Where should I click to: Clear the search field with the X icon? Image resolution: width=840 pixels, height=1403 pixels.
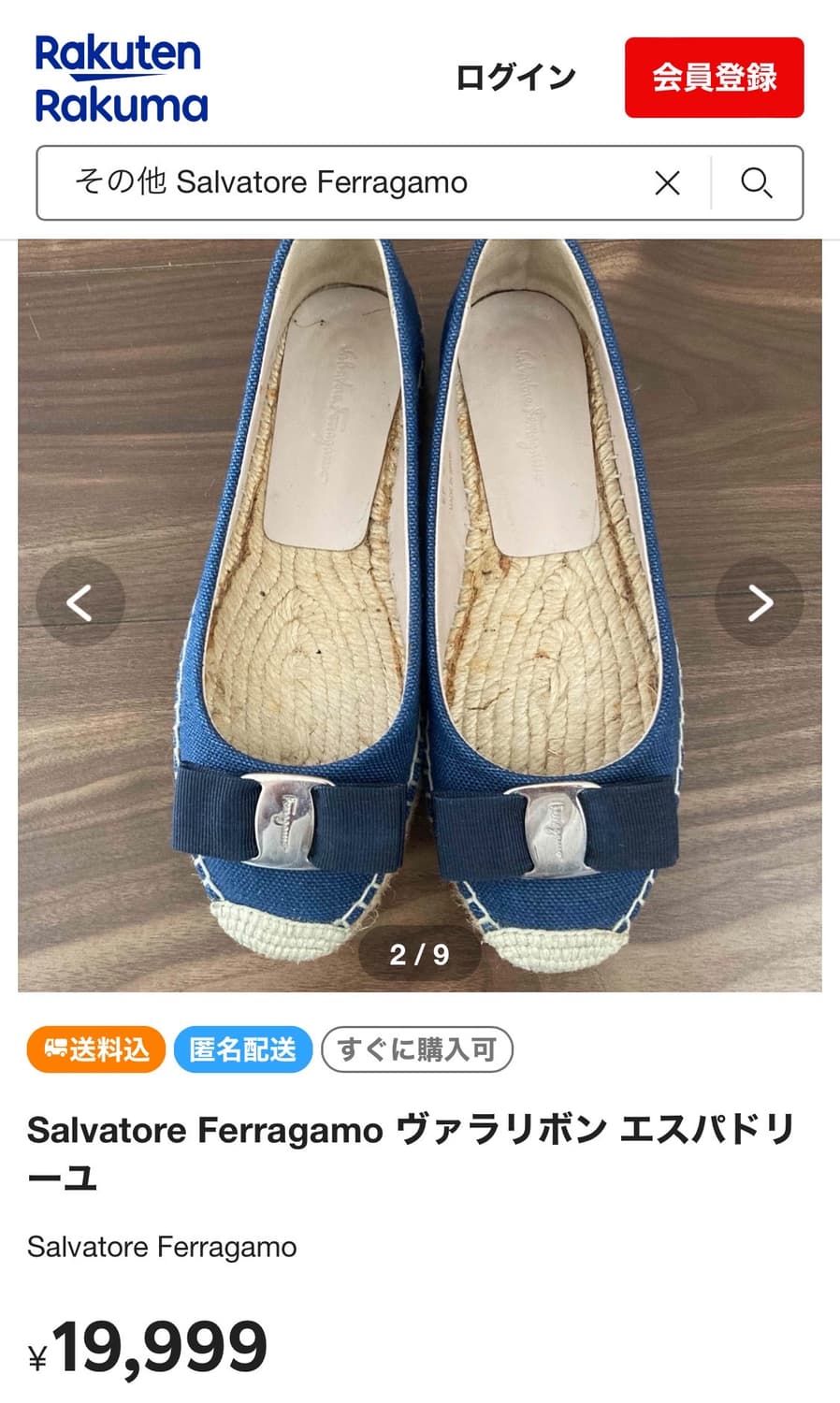[x=668, y=183]
